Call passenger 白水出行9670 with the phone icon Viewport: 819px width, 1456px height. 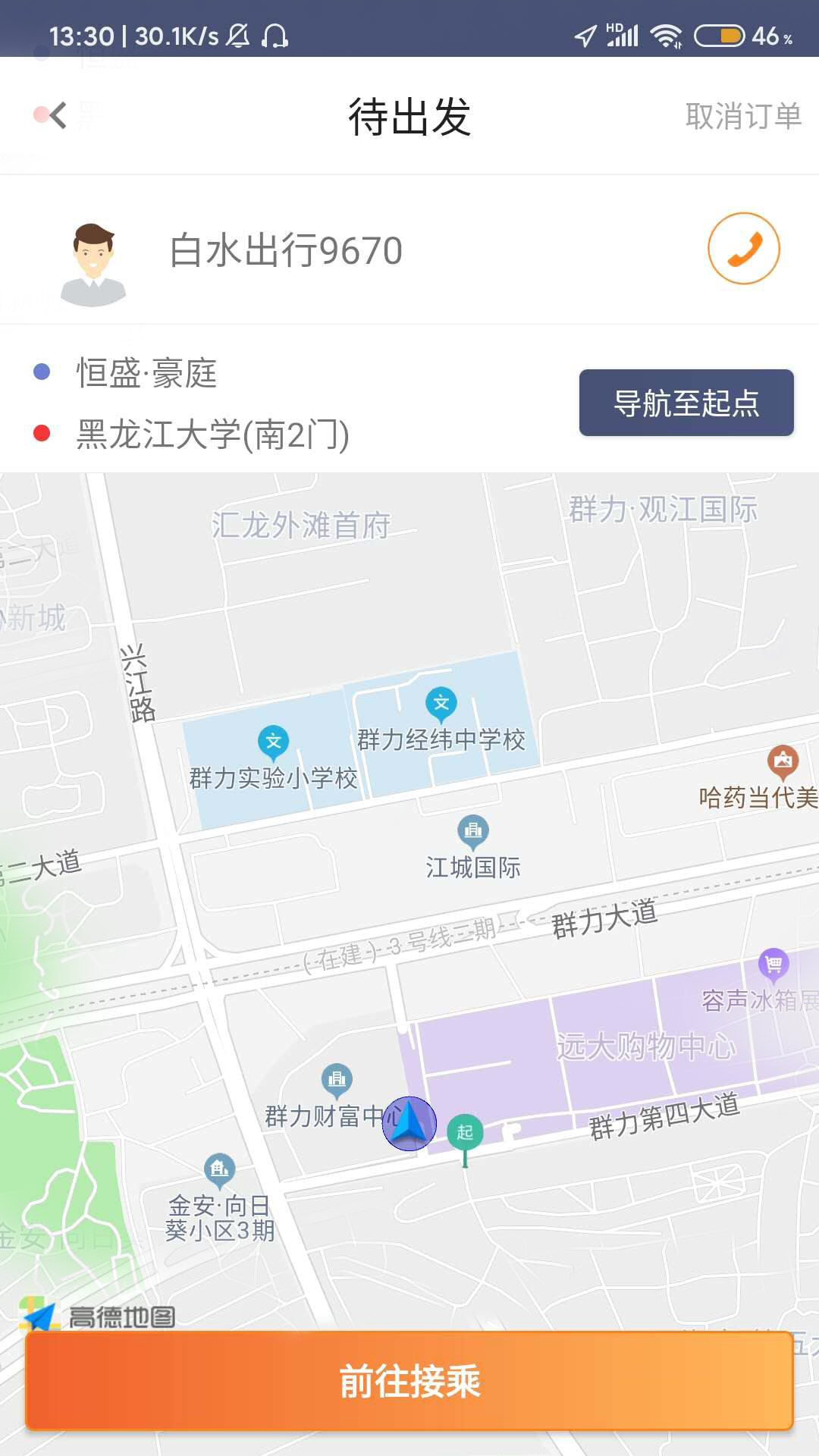pos(743,249)
